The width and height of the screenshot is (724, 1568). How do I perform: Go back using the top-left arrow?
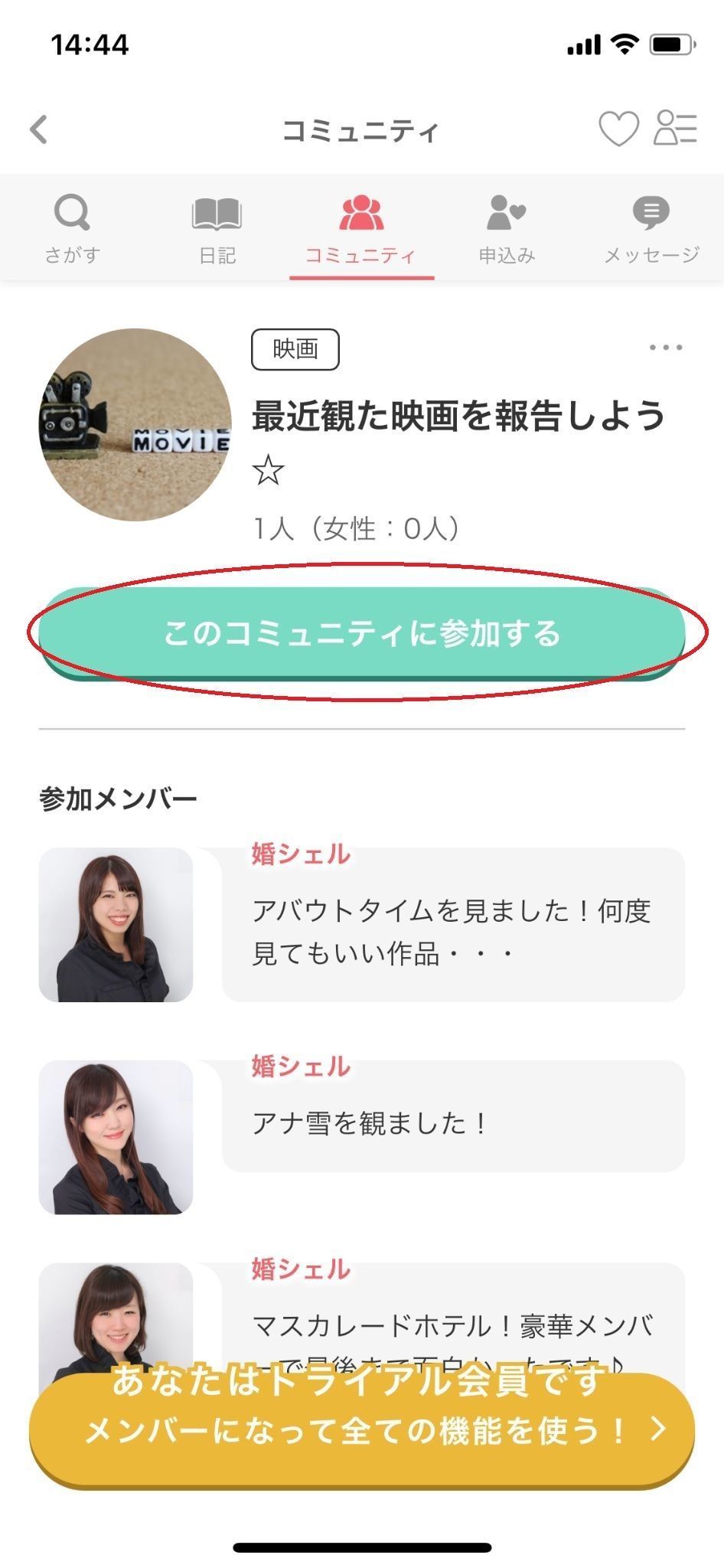pyautogui.click(x=39, y=129)
